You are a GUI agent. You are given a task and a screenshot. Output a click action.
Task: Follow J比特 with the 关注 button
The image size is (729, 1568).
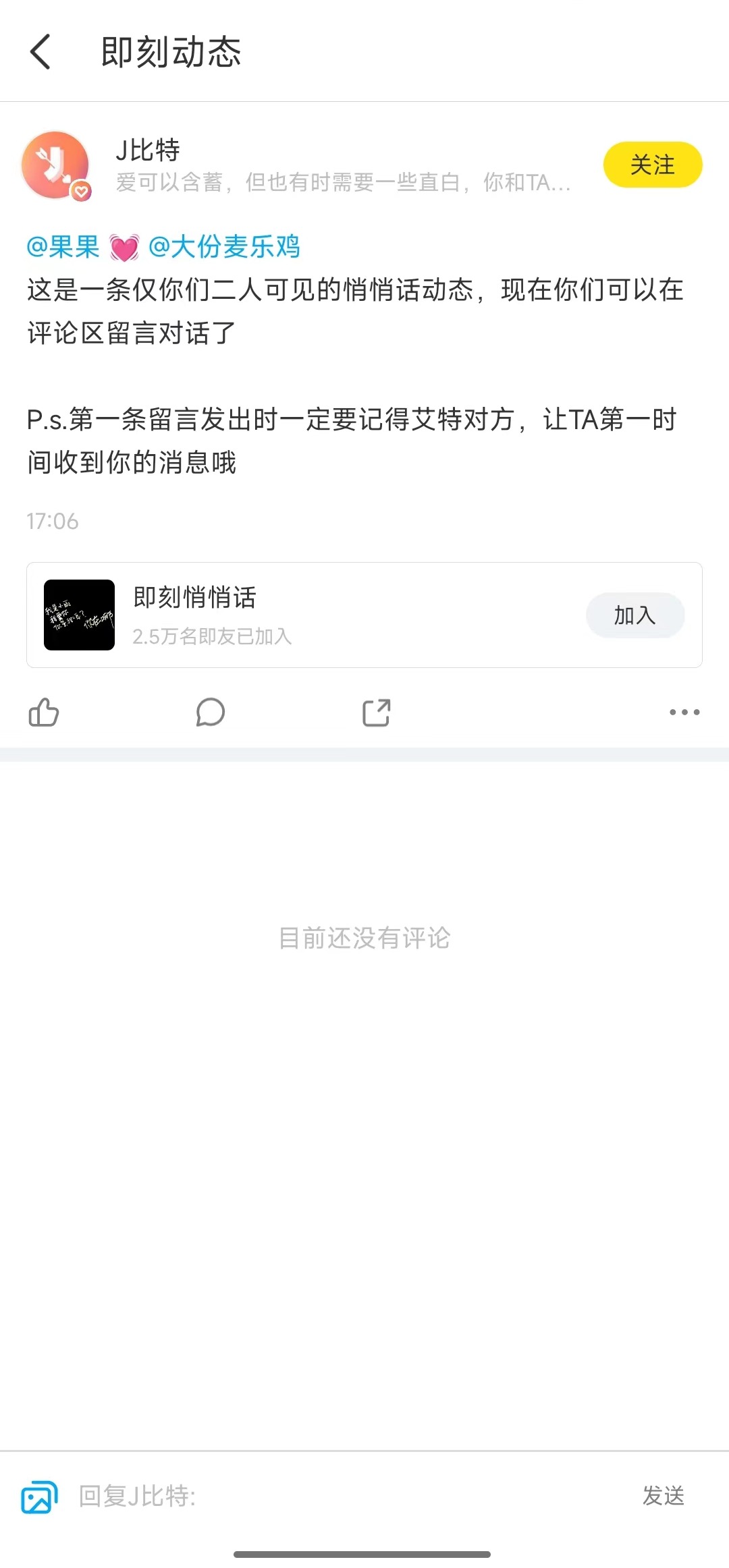coord(652,165)
